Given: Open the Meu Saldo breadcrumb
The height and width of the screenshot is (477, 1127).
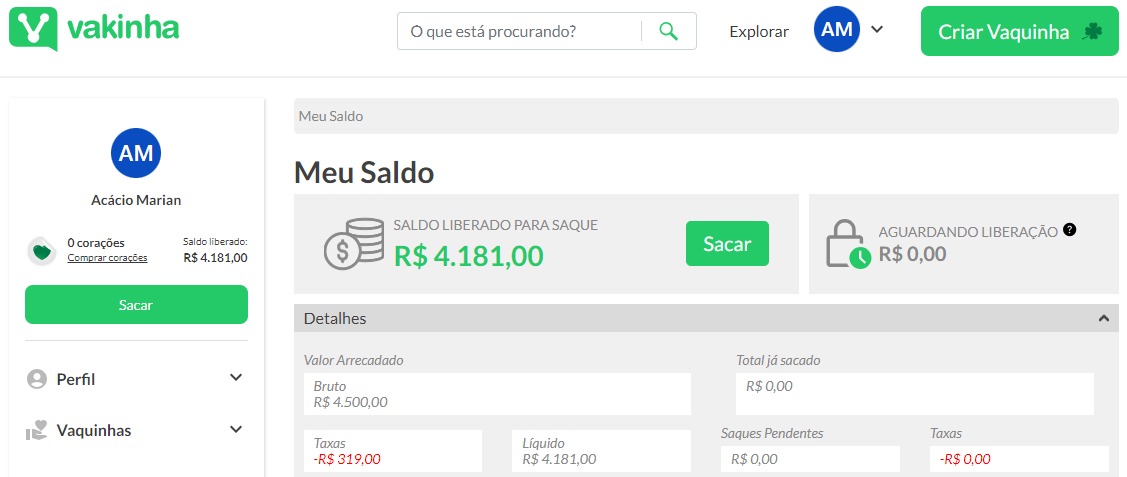Looking at the screenshot, I should tap(331, 116).
